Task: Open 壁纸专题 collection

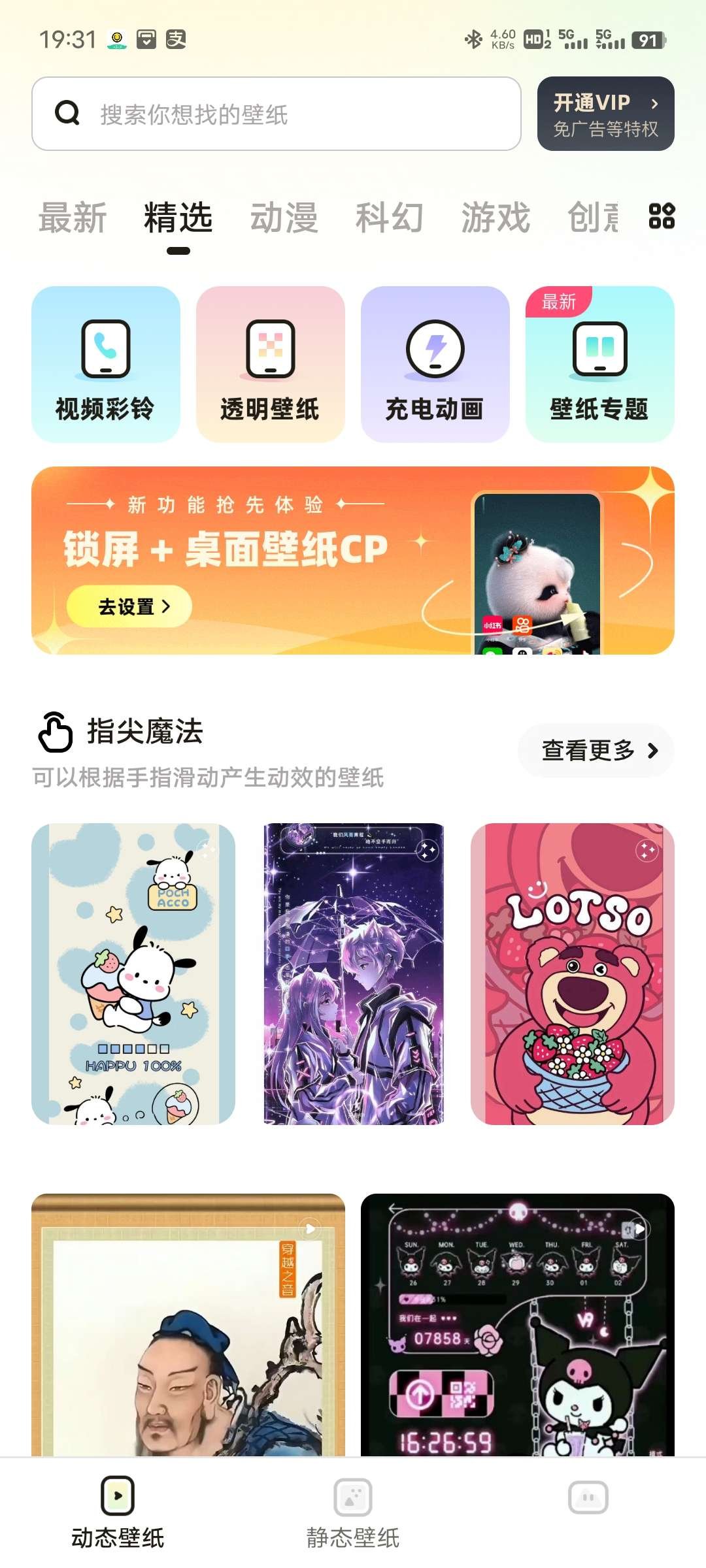Action: (x=600, y=365)
